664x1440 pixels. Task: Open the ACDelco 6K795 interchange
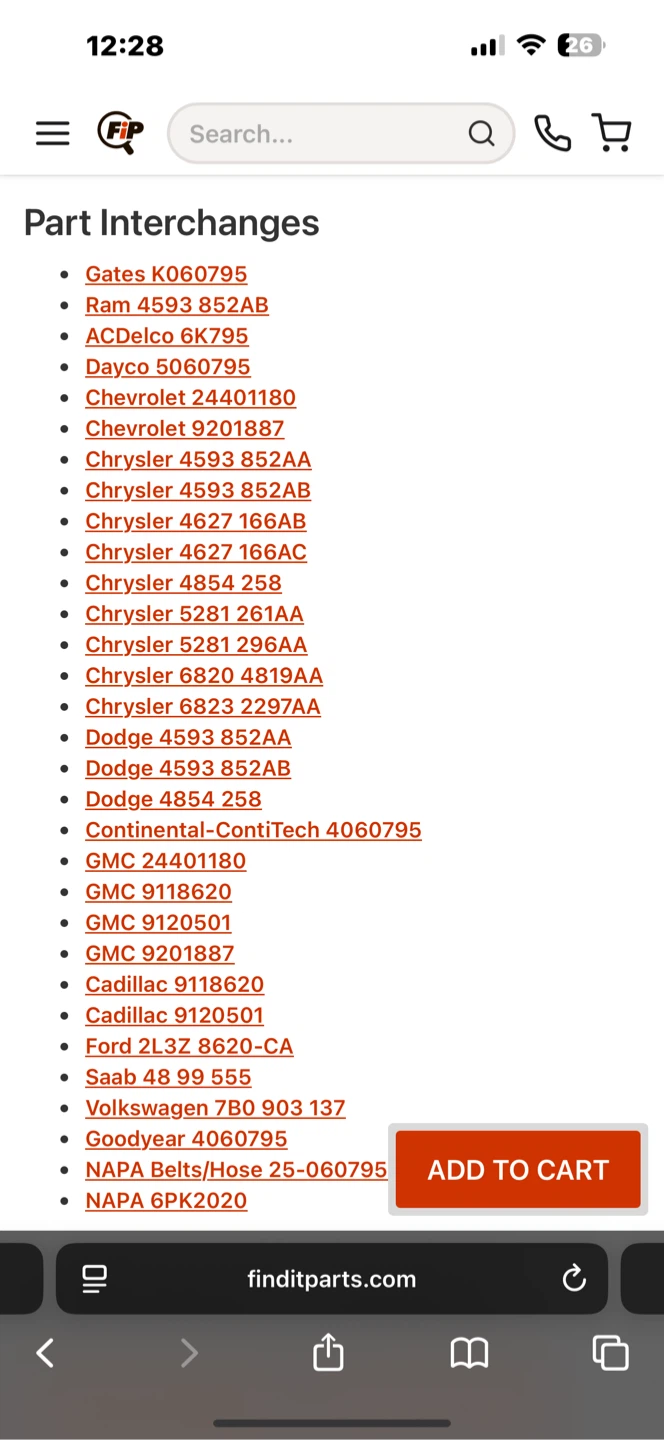coord(167,336)
